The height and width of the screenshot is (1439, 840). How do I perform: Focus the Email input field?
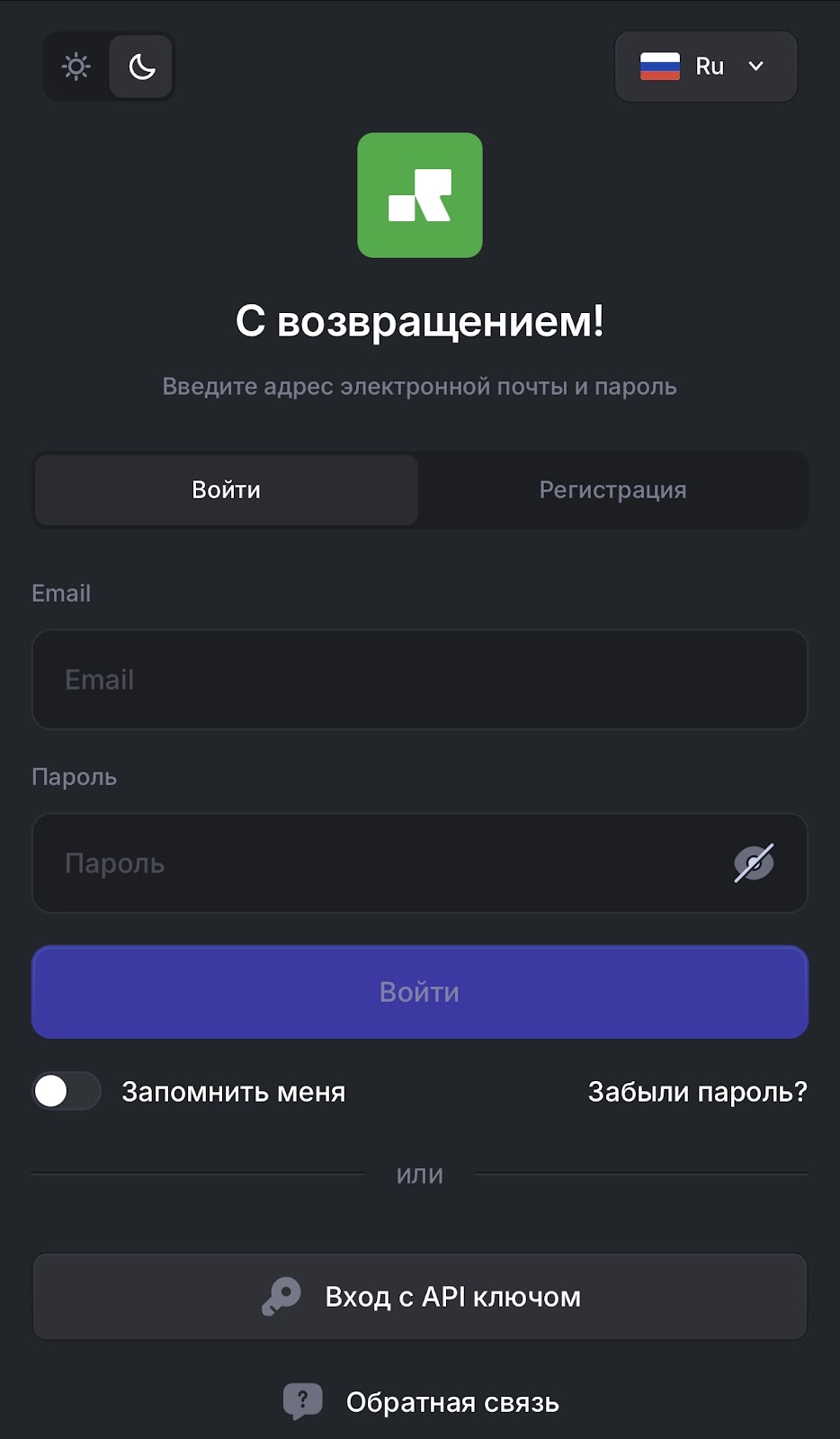click(x=419, y=680)
